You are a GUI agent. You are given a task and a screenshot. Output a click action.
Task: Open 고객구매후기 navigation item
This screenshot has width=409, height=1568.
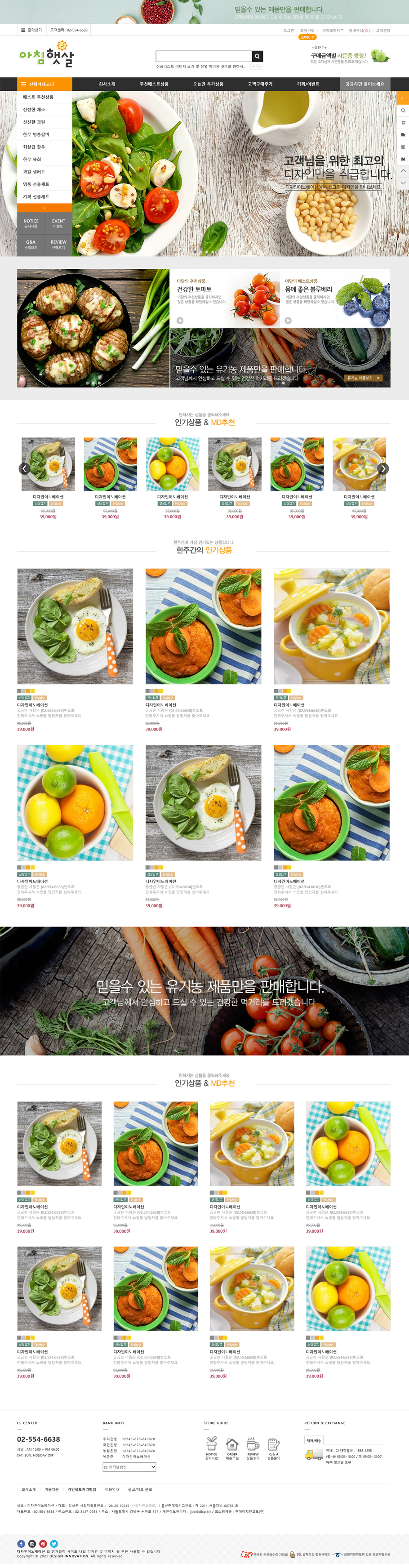(260, 84)
